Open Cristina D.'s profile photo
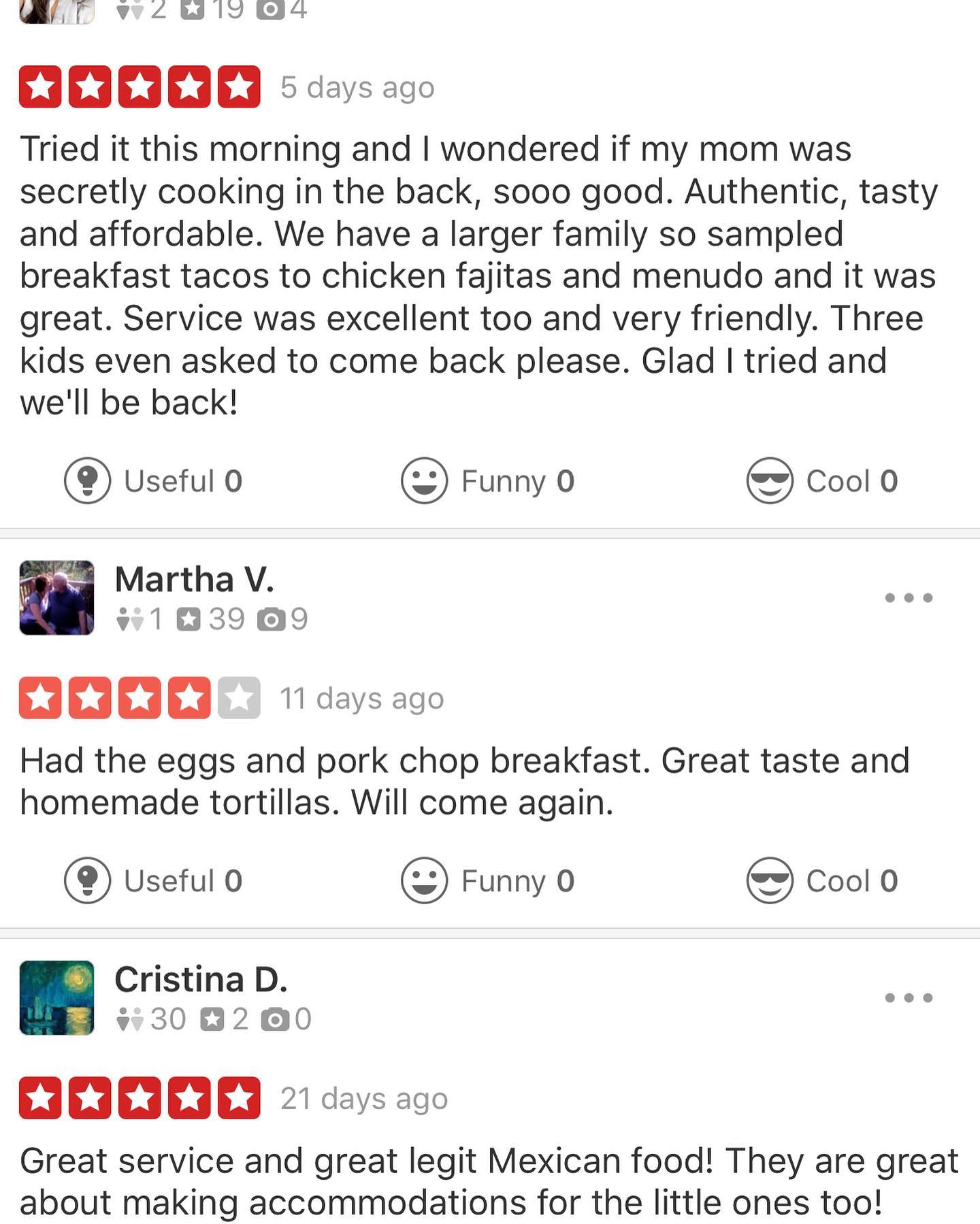This screenshot has height=1224, width=980. tap(57, 998)
